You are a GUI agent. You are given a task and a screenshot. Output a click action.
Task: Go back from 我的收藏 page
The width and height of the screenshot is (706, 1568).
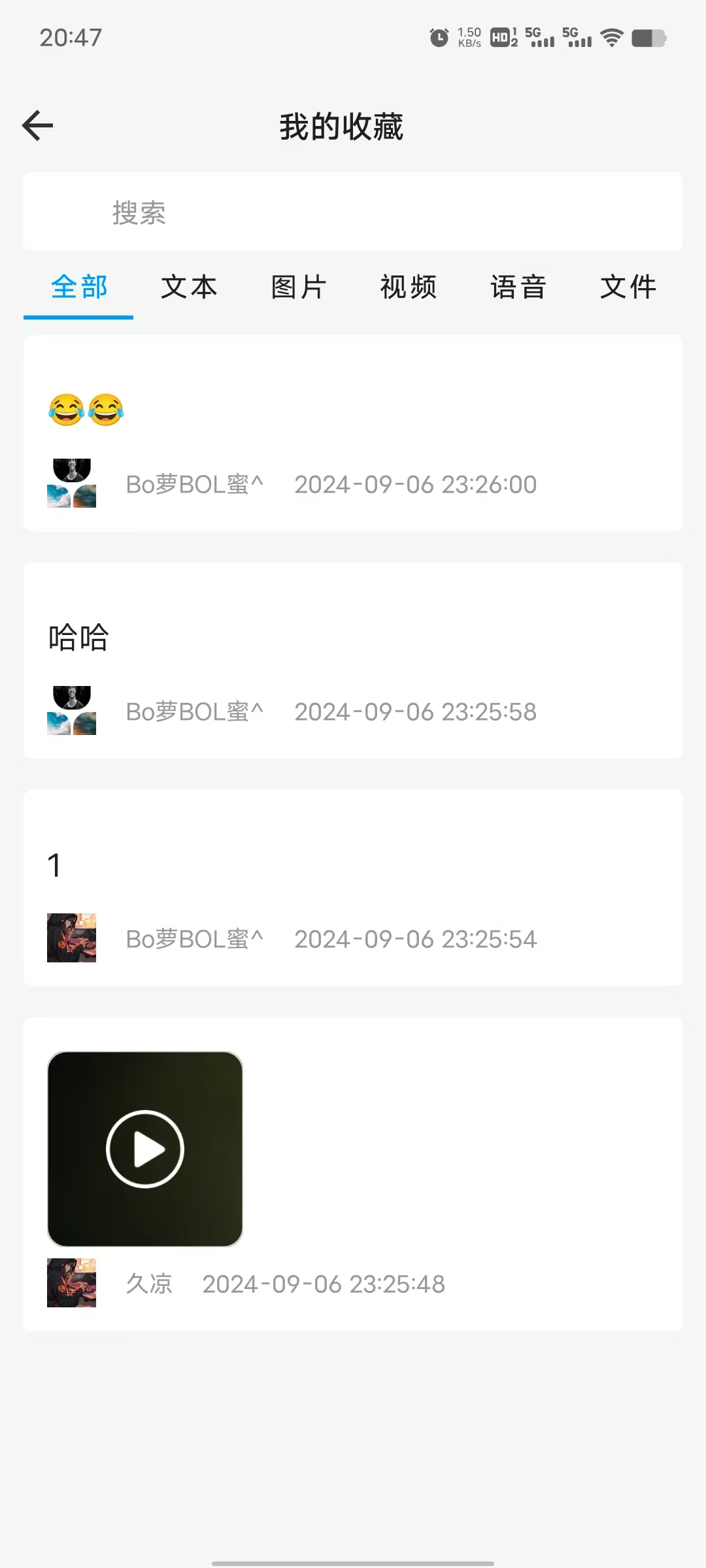(38, 125)
